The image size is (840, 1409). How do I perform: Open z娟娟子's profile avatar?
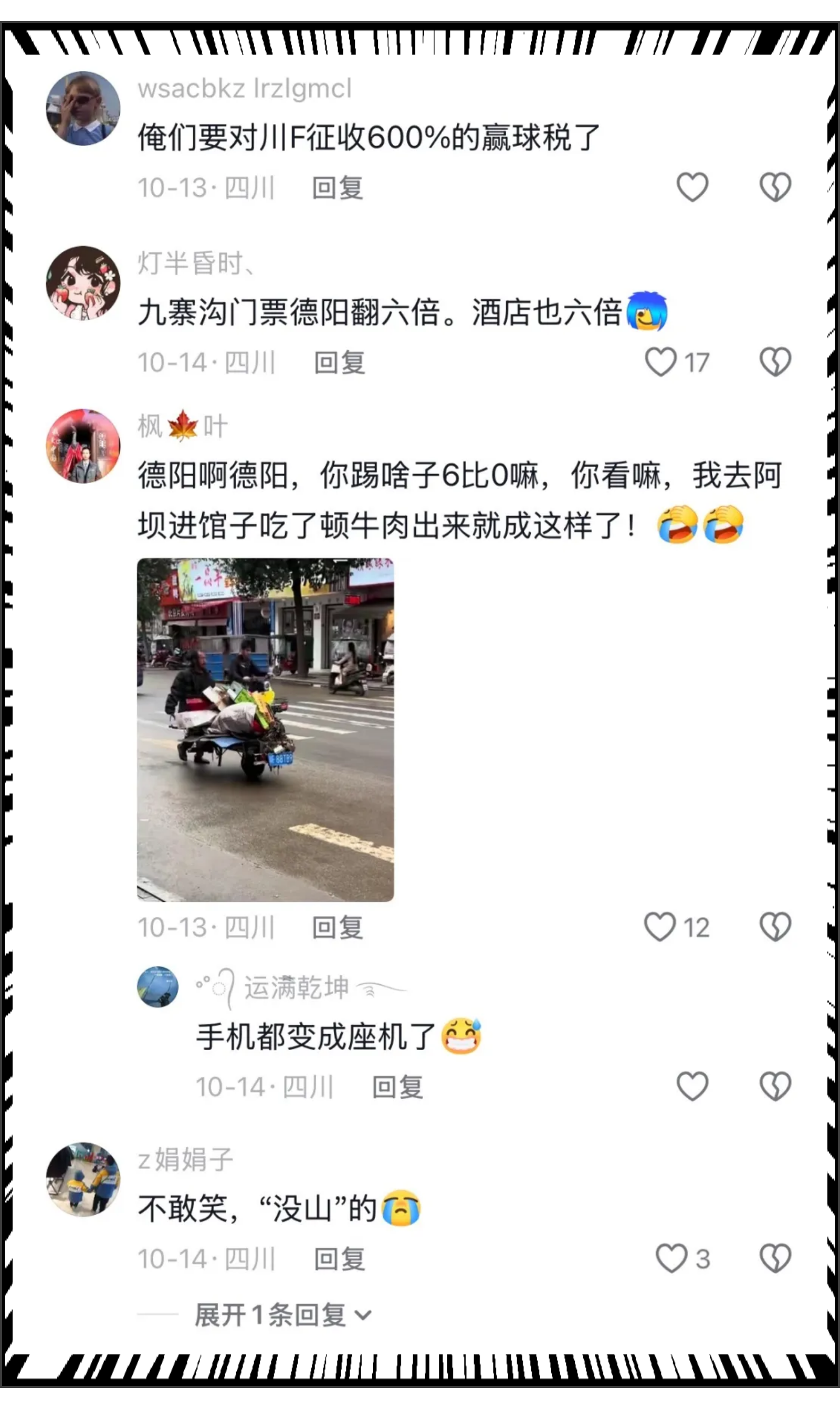point(83,1179)
